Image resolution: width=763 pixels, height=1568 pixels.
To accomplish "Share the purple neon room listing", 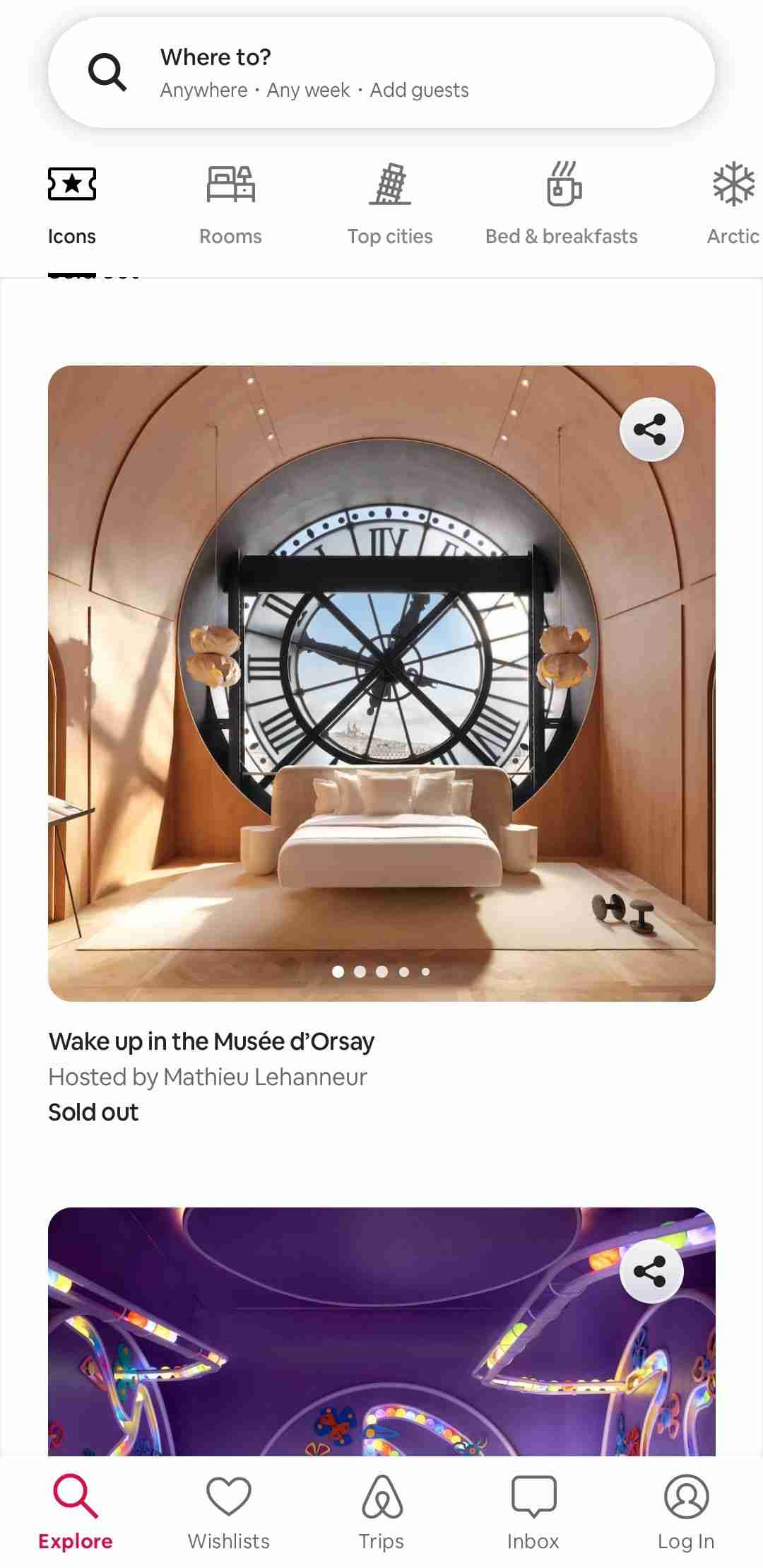I will coord(651,1271).
